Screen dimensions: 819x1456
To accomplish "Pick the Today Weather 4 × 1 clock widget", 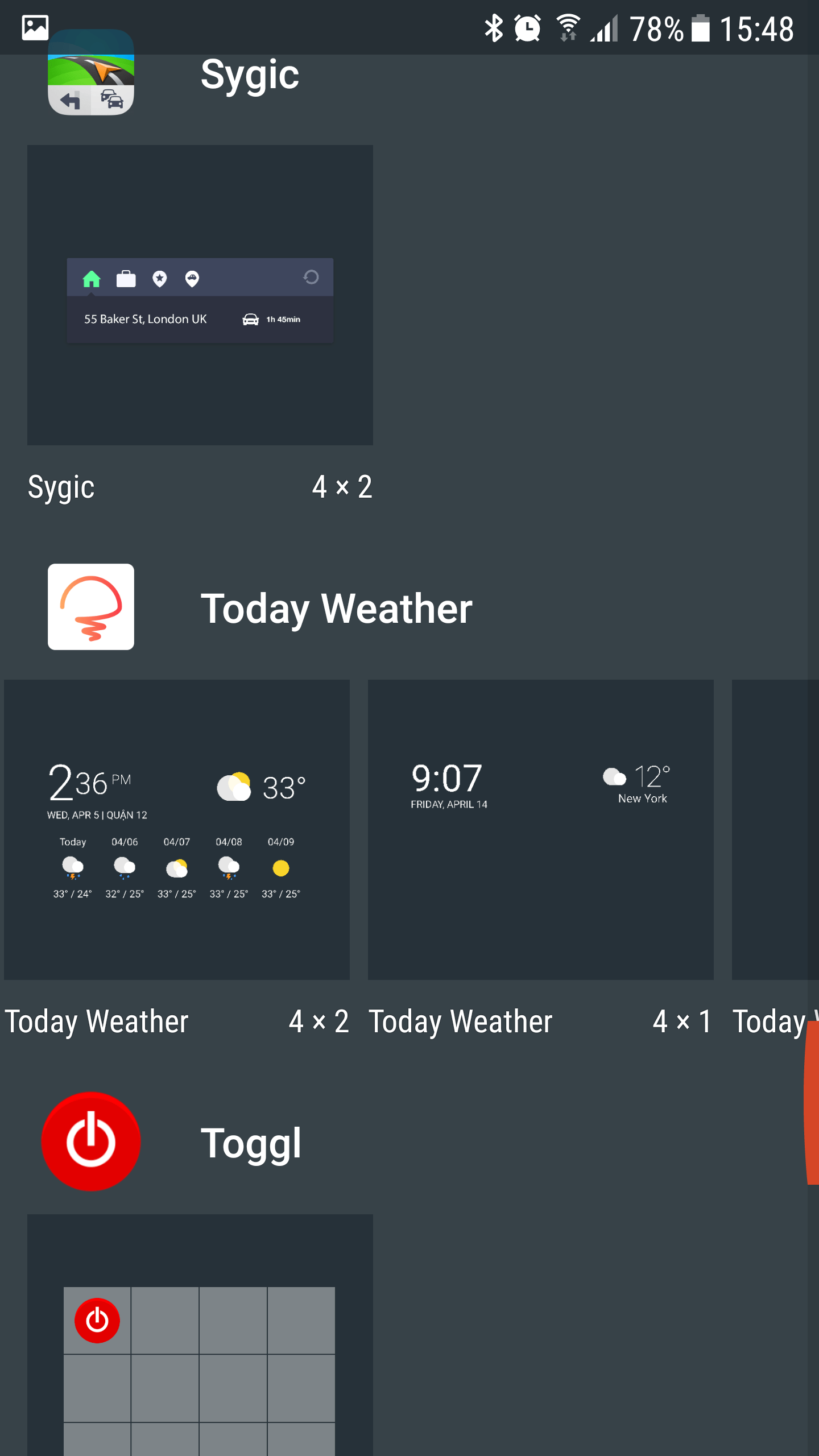I will [x=541, y=829].
